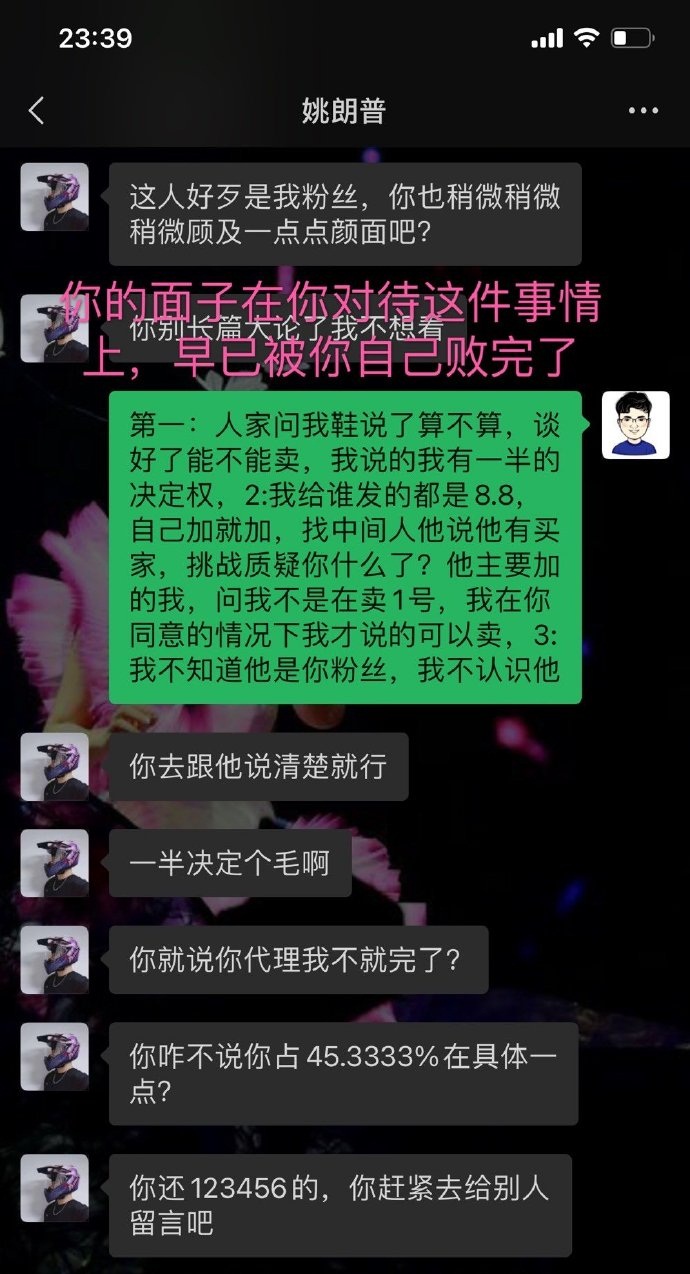Screen dimensions: 690x1274
Task: Open chat details via the three-dot menu
Action: [643, 111]
